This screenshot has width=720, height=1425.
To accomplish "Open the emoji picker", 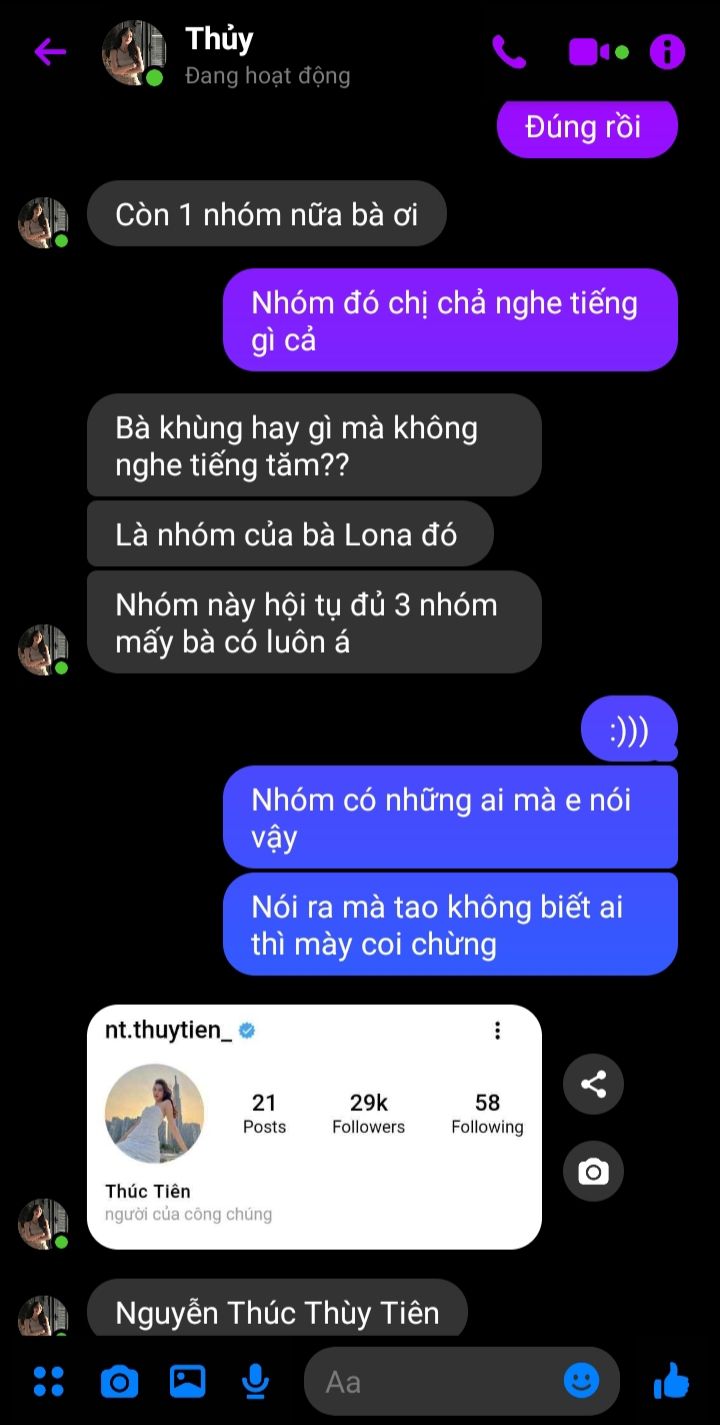I will 581,1381.
